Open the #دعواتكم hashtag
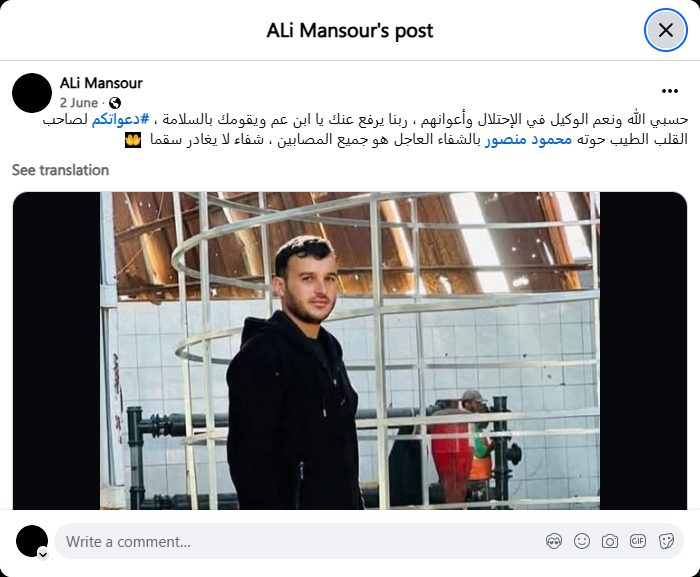 click(x=121, y=120)
